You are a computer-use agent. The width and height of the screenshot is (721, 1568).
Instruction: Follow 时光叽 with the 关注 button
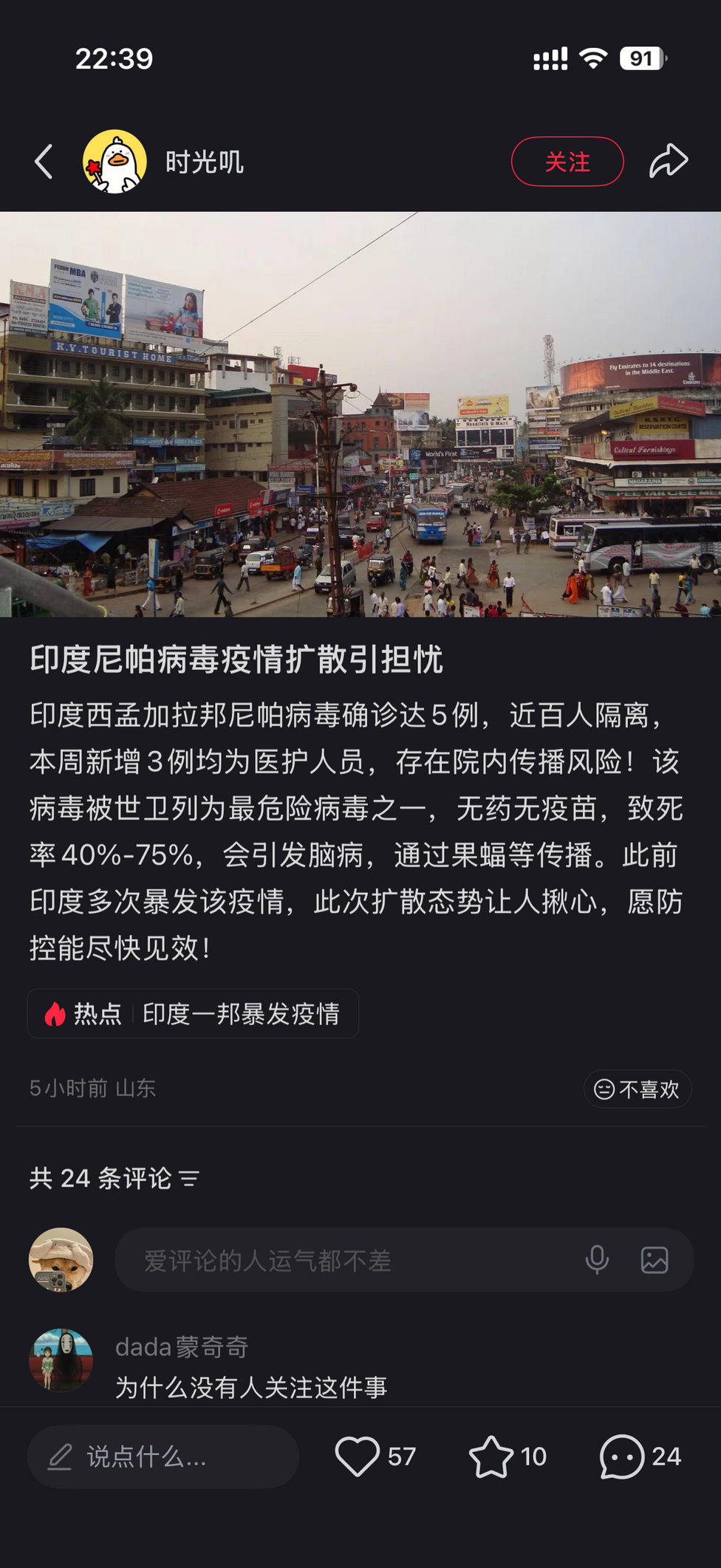click(x=567, y=162)
